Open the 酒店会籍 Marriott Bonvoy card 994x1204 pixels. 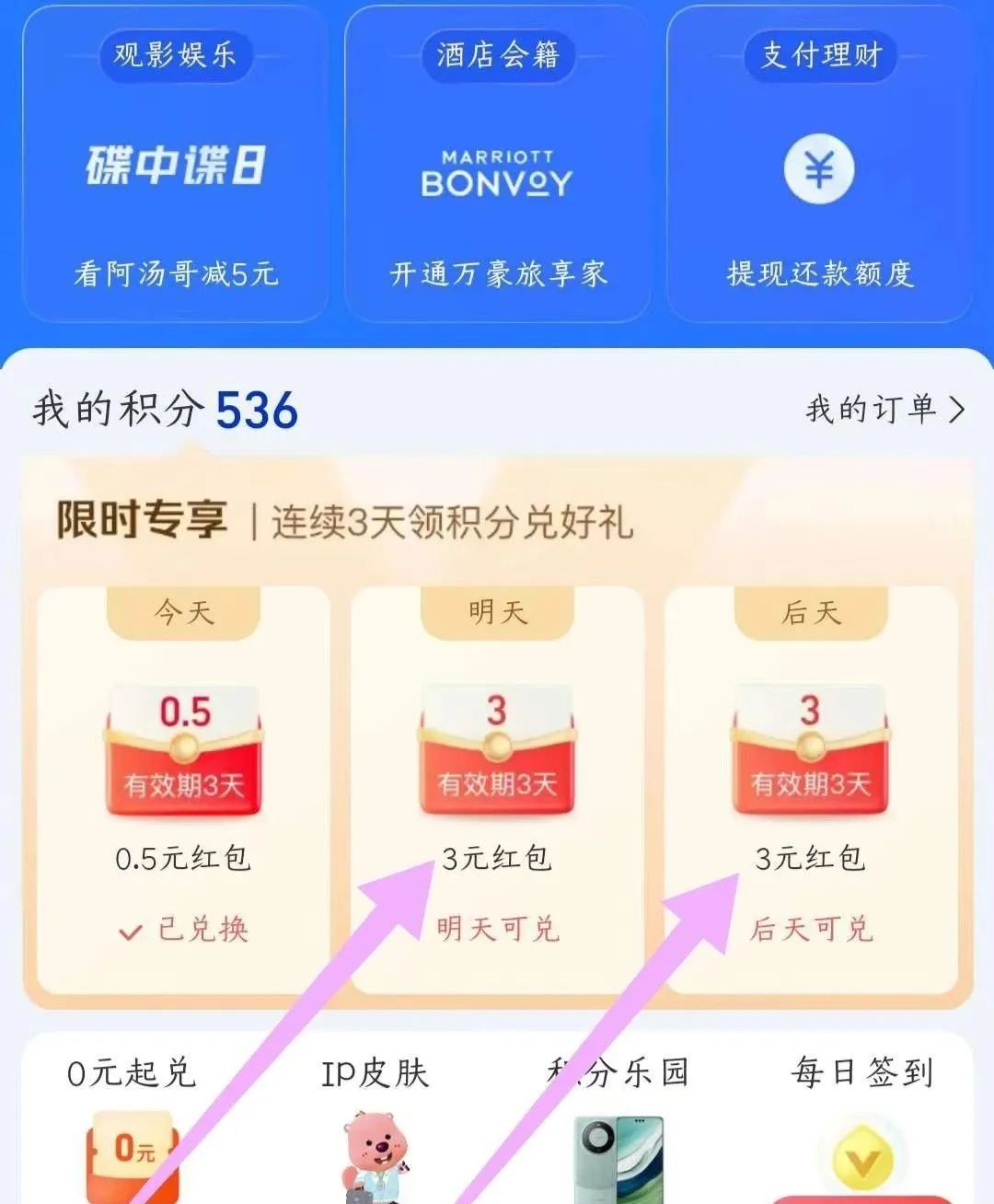pos(497,166)
